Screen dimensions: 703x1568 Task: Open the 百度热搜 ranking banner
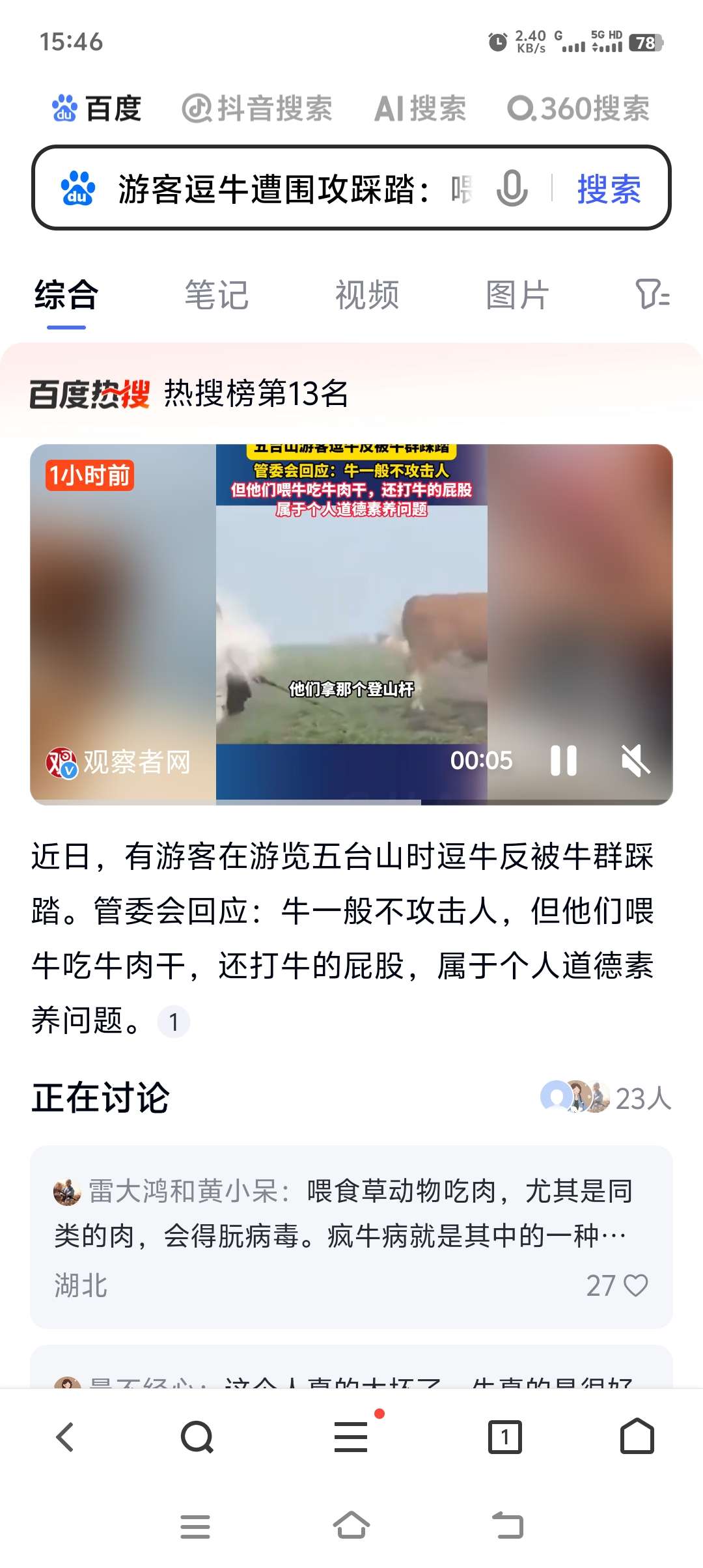(189, 393)
